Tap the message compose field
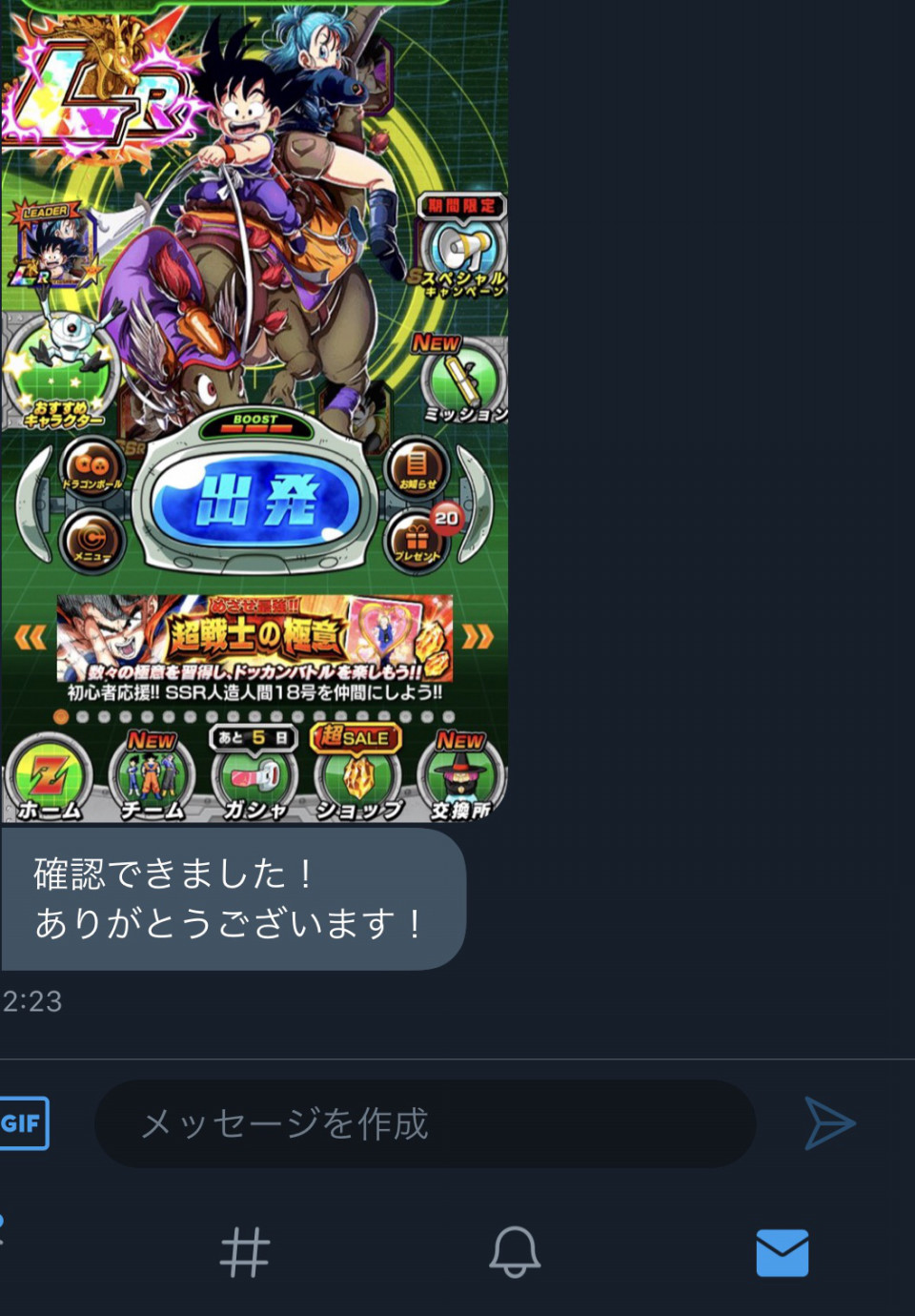Image resolution: width=915 pixels, height=1316 pixels. coord(424,1123)
